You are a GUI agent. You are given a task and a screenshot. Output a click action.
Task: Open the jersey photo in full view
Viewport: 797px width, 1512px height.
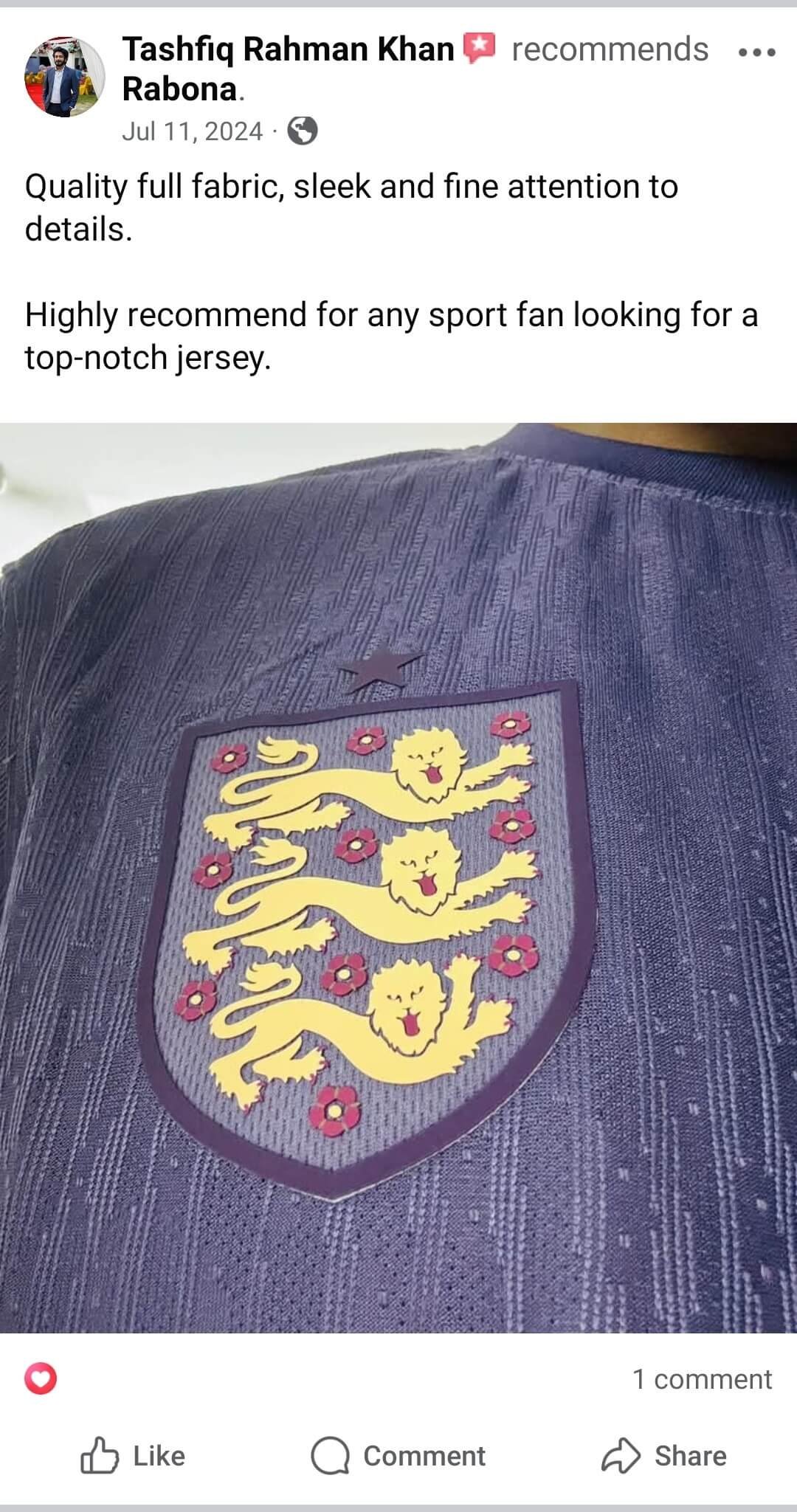click(398, 878)
